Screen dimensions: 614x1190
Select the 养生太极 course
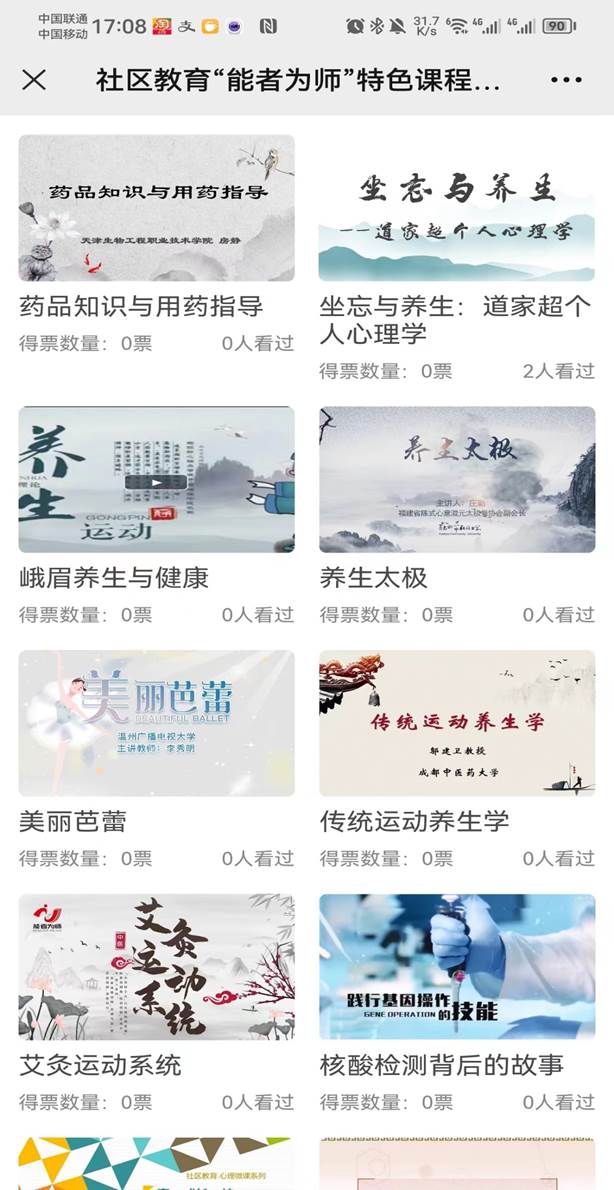tap(457, 479)
